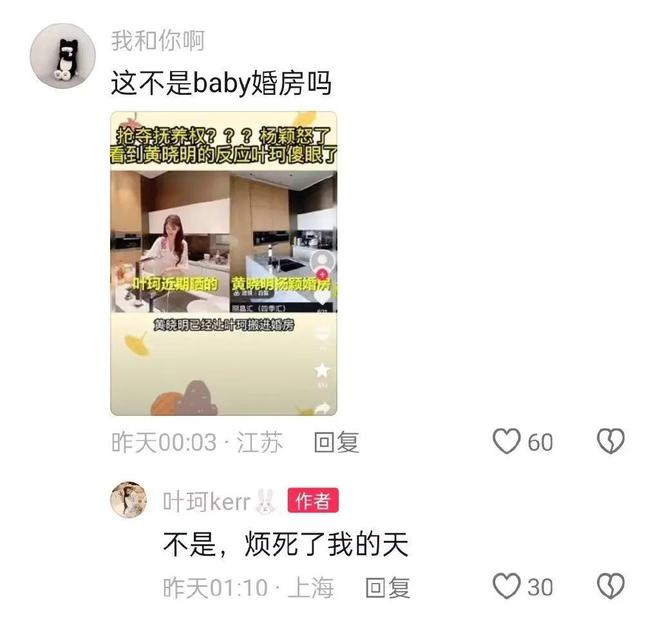Open username 我和你啊 profile link
The height and width of the screenshot is (619, 660).
157,40
